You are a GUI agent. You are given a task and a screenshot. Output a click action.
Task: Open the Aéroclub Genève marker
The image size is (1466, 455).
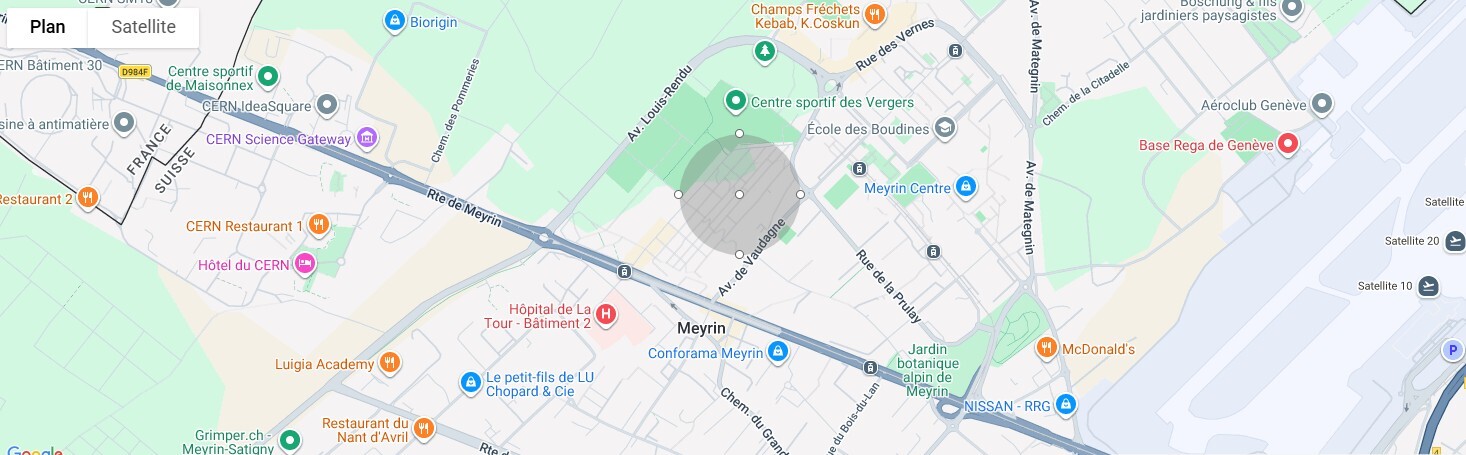click(1322, 104)
